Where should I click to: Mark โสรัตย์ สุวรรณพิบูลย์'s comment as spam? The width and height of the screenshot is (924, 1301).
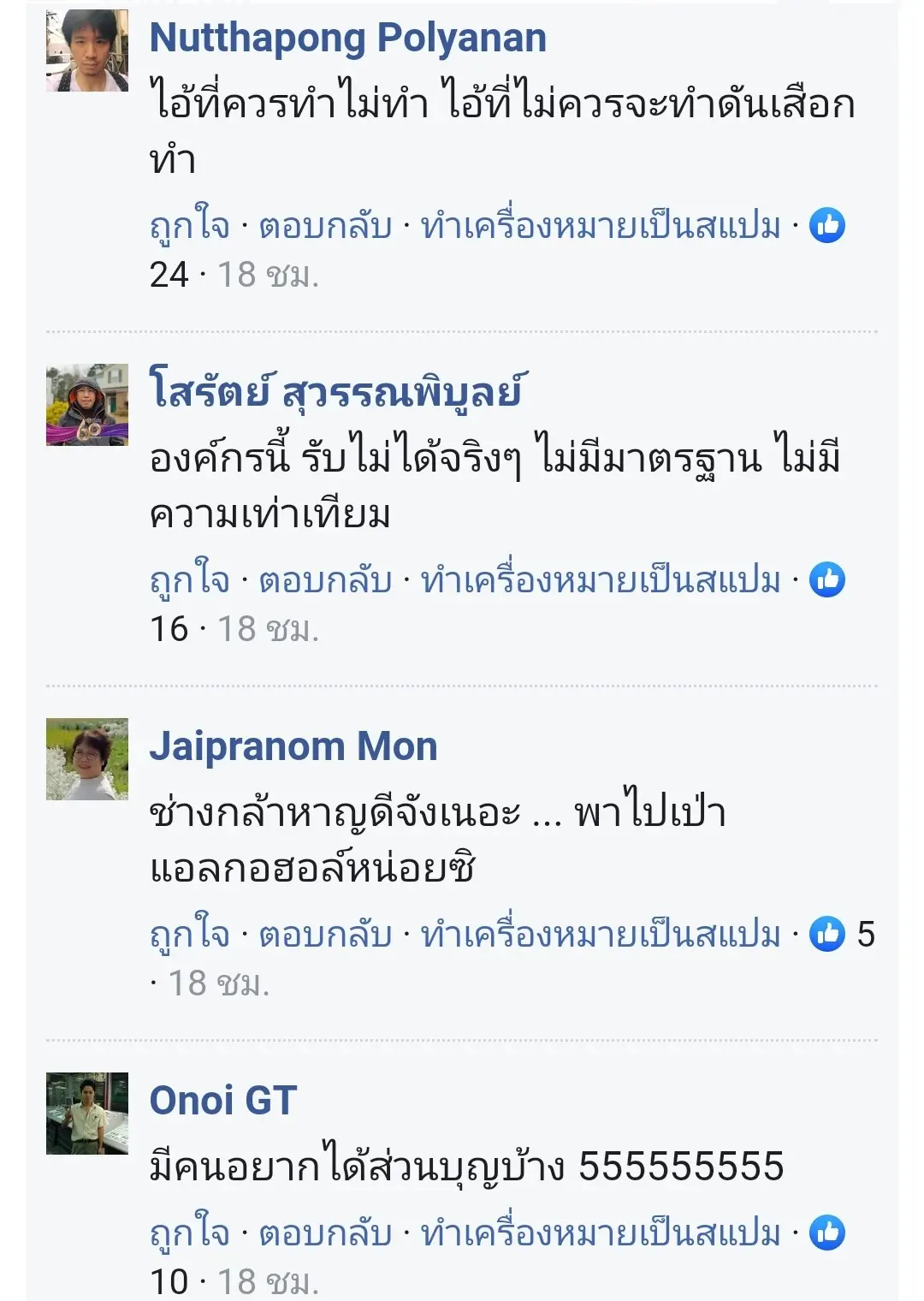601,581
